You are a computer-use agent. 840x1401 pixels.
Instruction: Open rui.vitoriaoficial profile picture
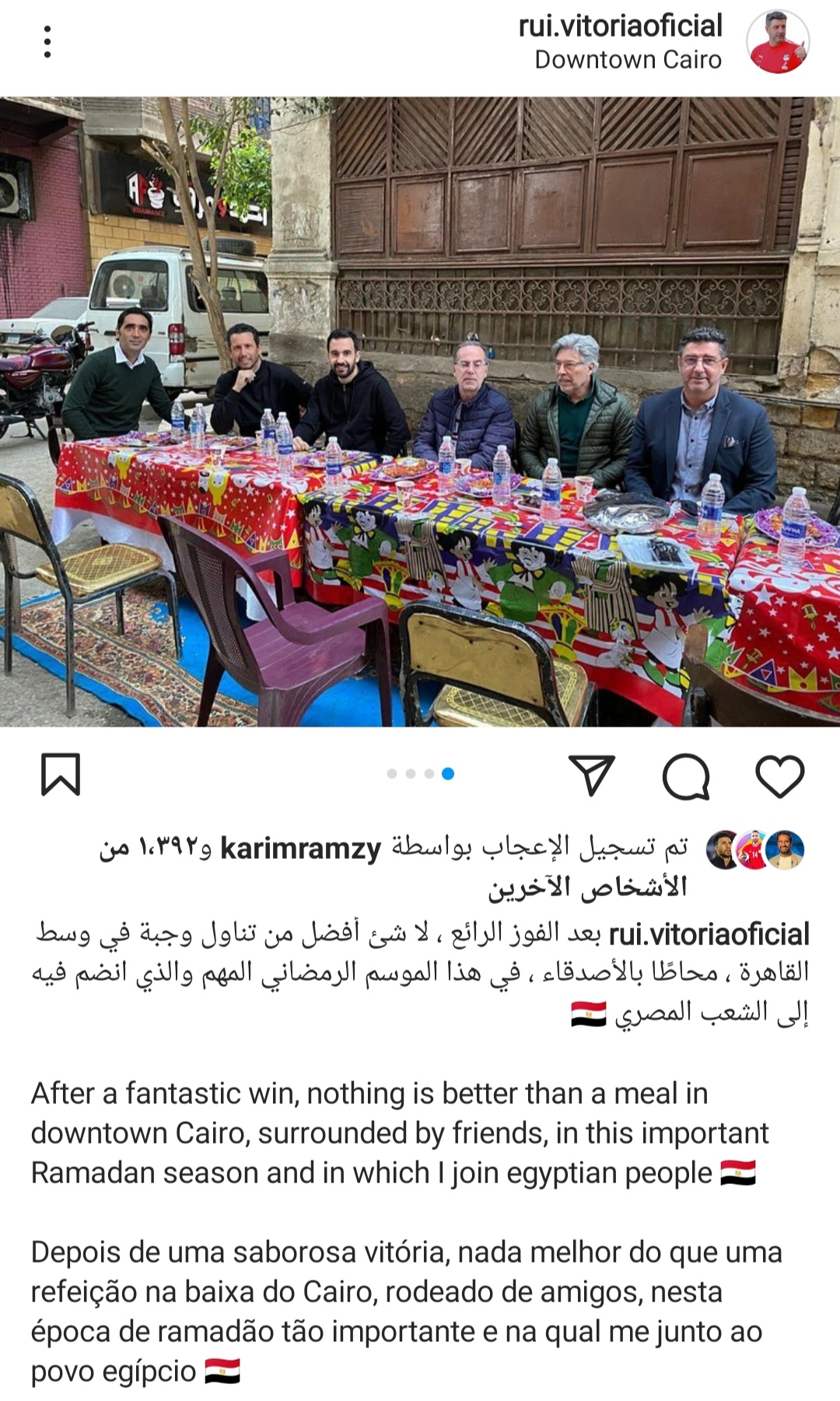[x=777, y=42]
